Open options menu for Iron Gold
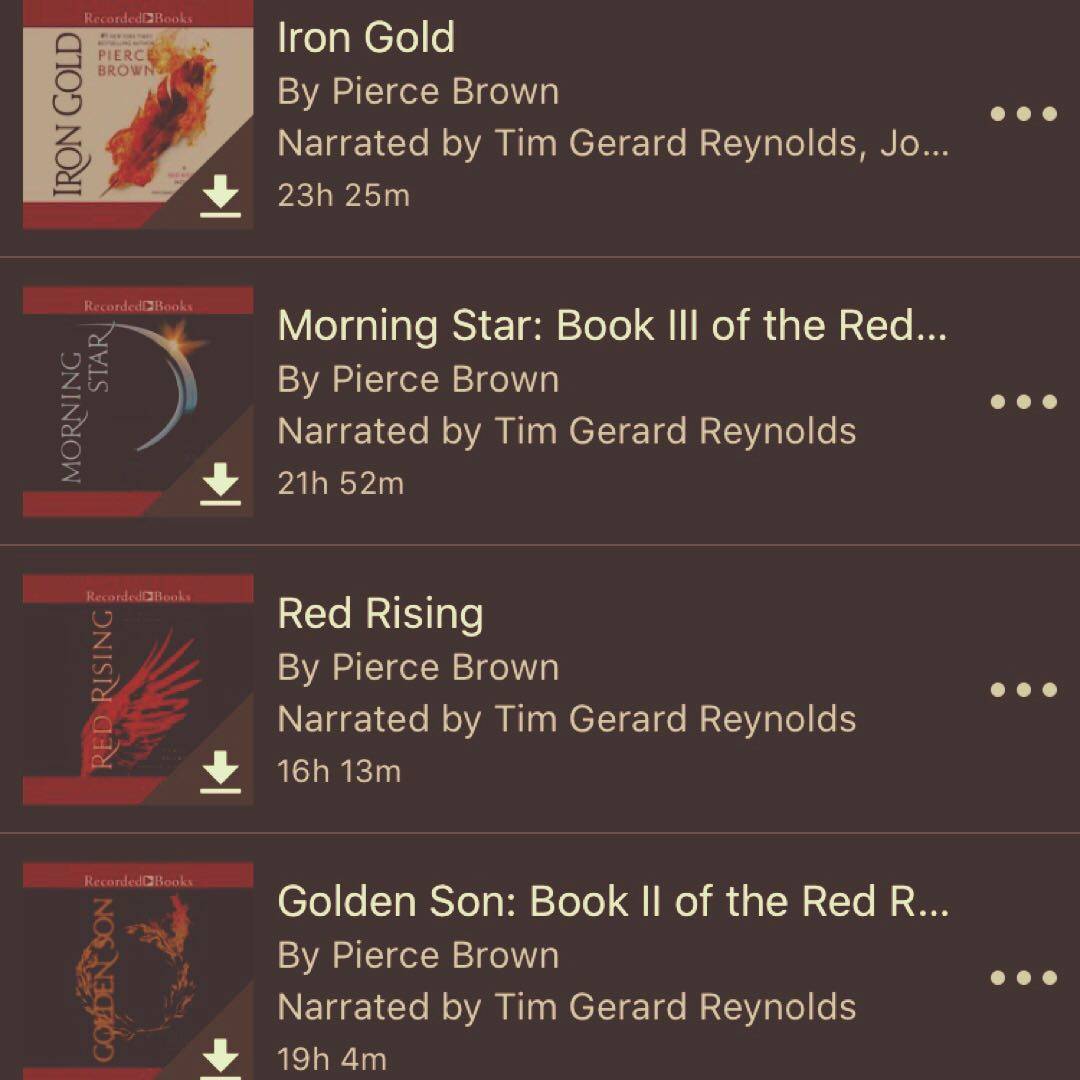 1023,114
